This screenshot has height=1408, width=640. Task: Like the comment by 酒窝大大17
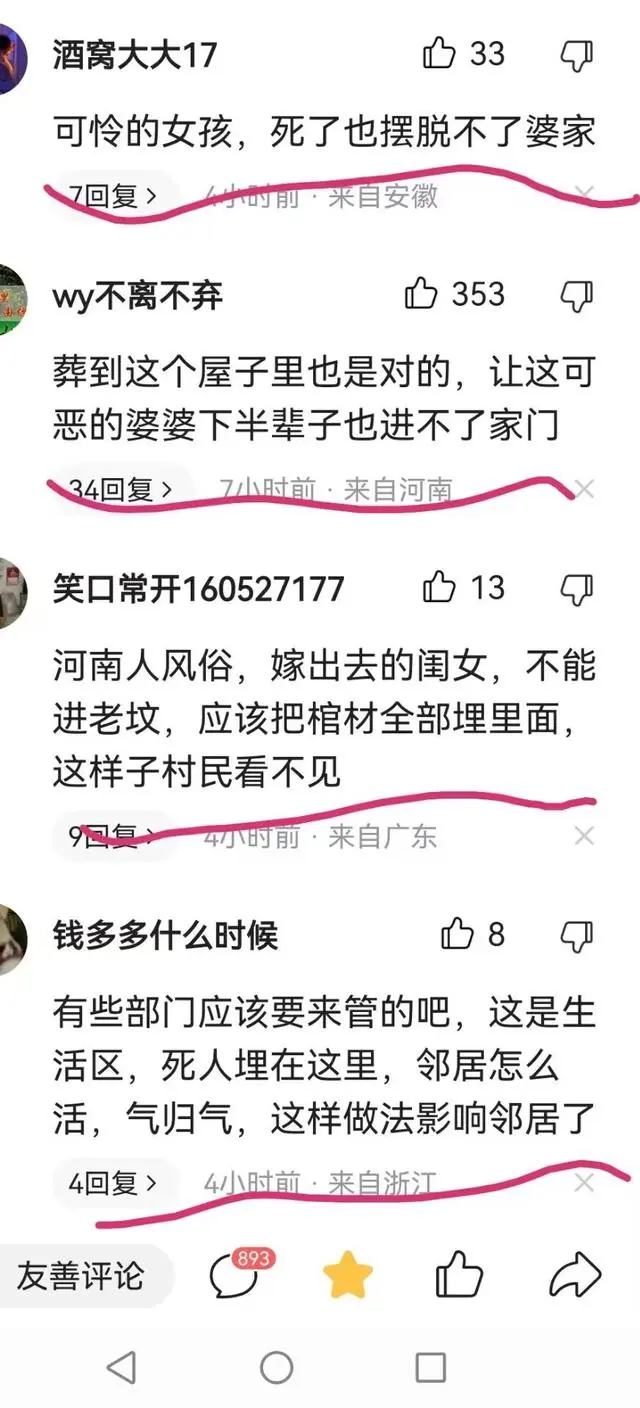pos(440,53)
